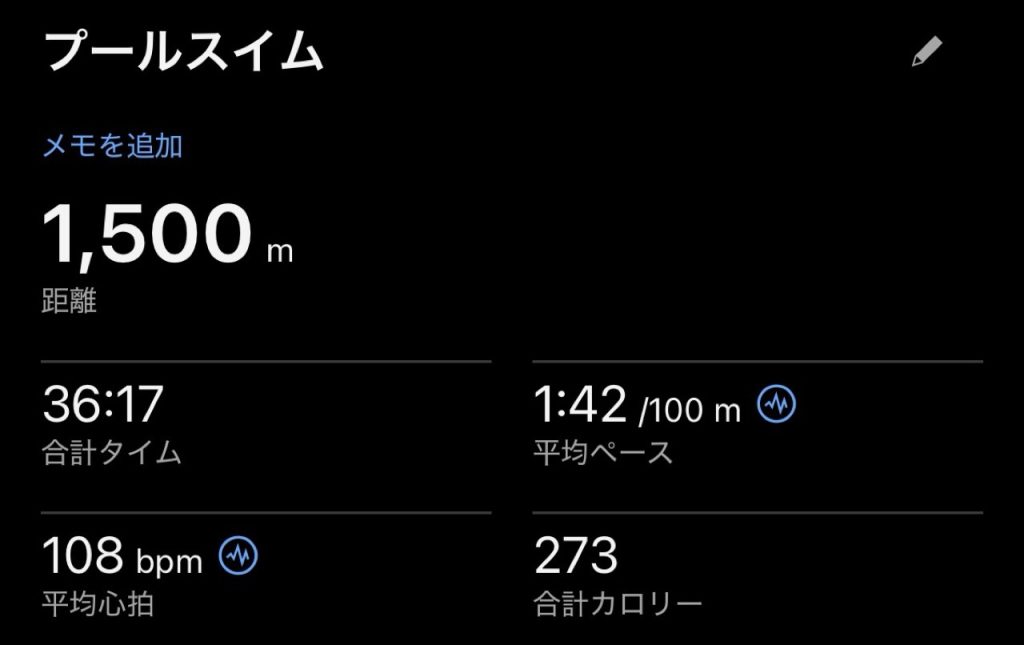
Task: Tap the pencil icon to edit activity
Action: pyautogui.click(x=926, y=53)
